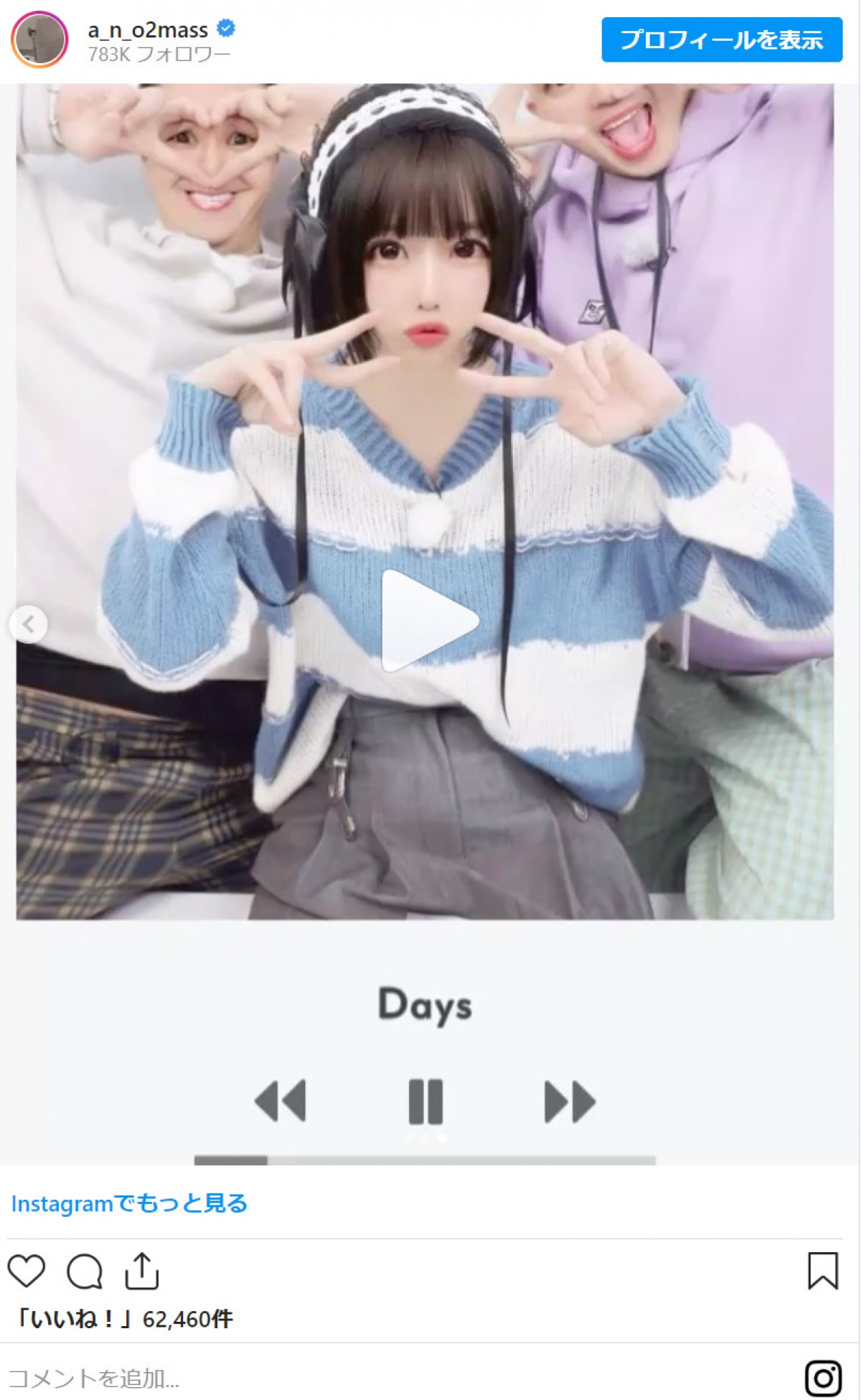Bookmark this post
The width and height of the screenshot is (861, 1400).
pyautogui.click(x=822, y=1271)
